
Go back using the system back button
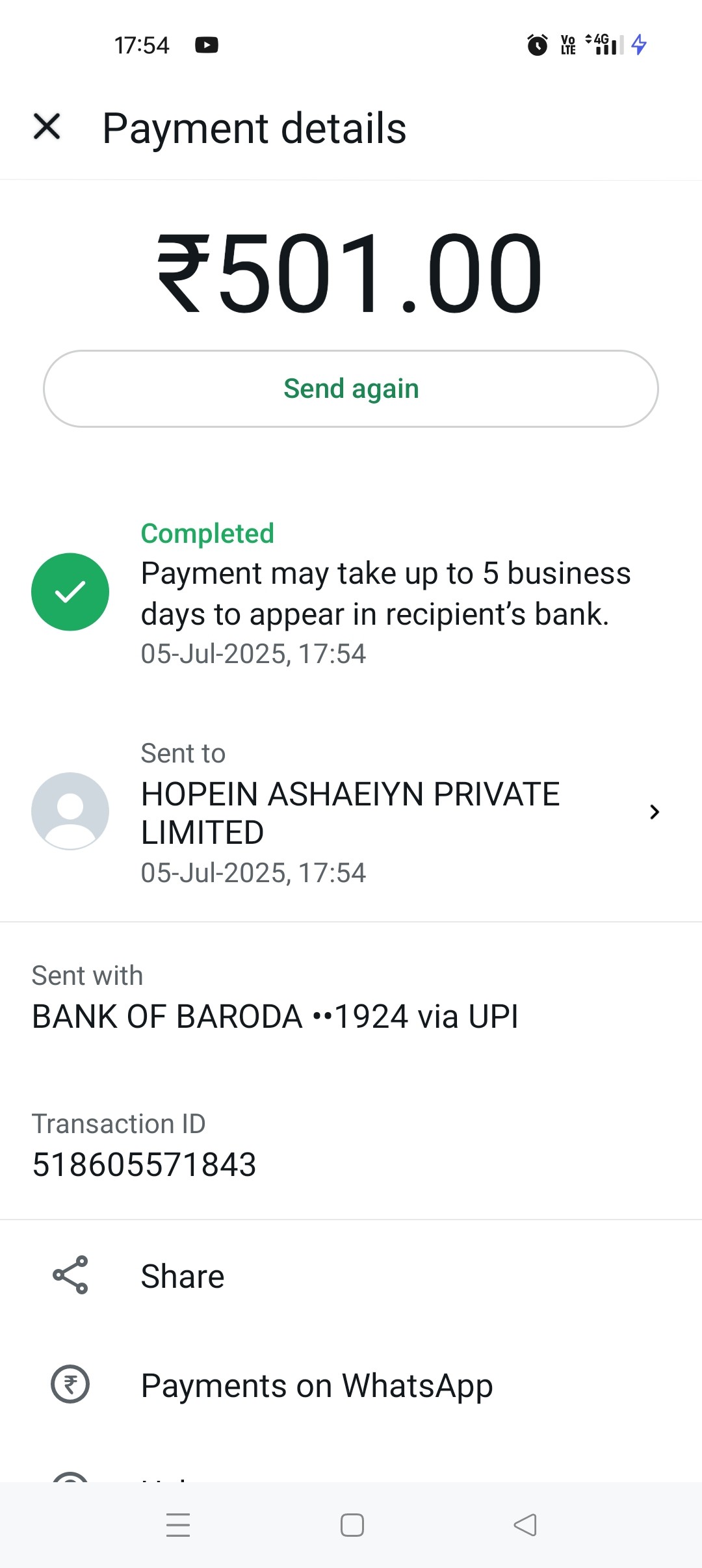(x=525, y=1525)
